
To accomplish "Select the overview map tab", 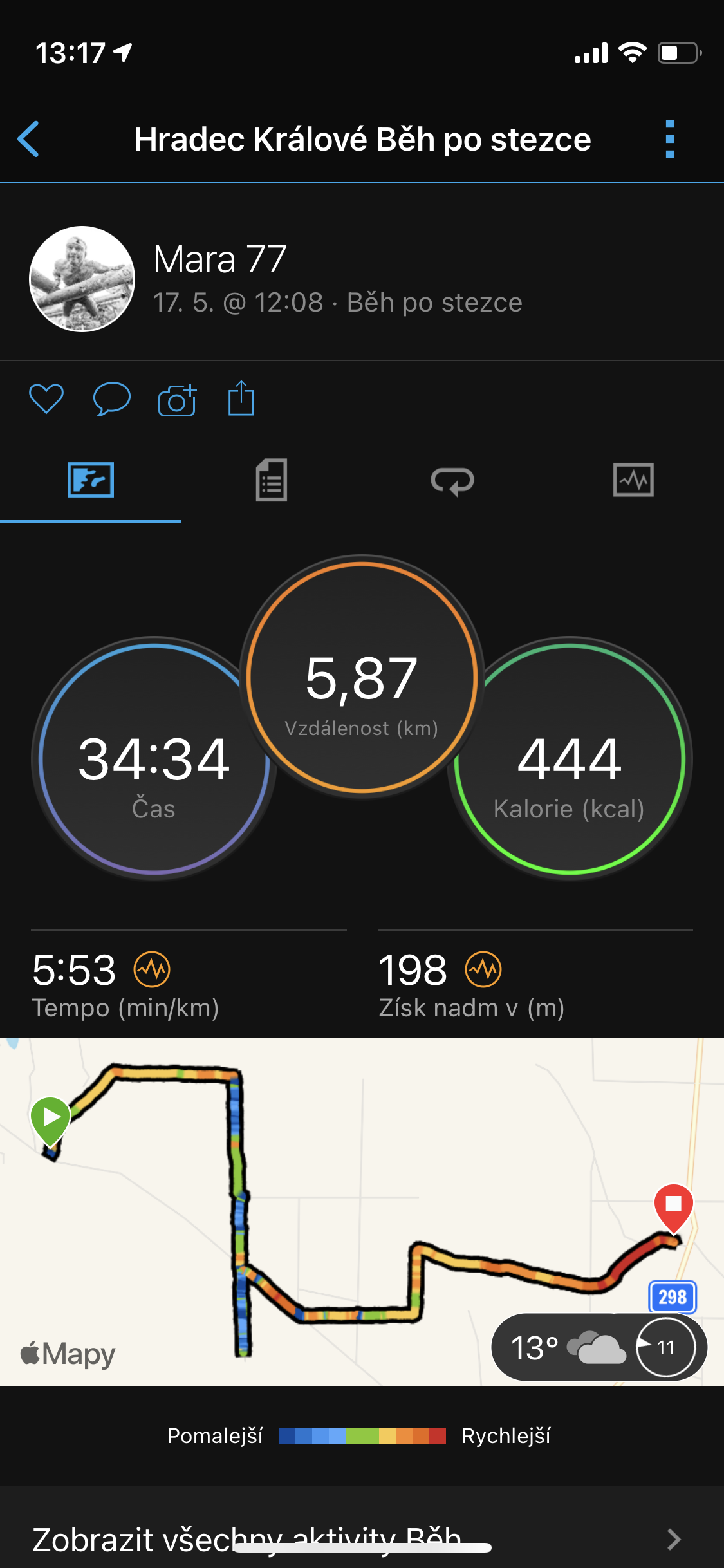I will [x=91, y=480].
